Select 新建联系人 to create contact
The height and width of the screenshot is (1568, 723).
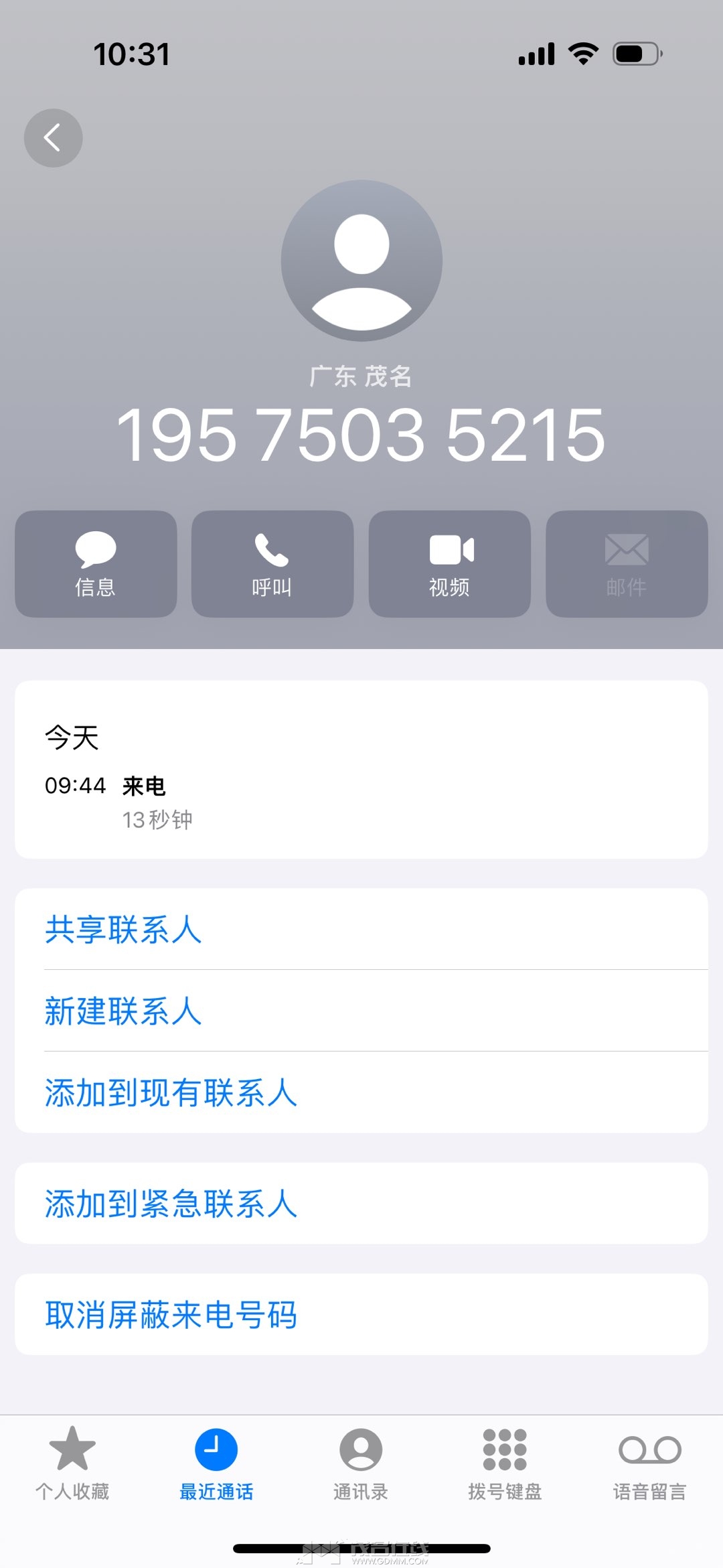coord(123,1011)
